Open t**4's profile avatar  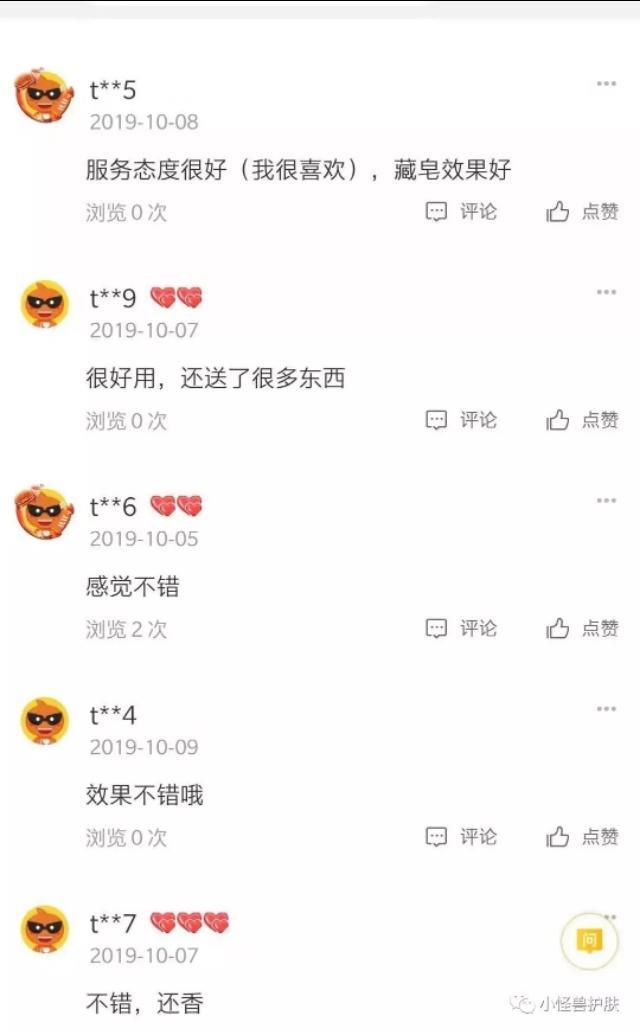45,722
